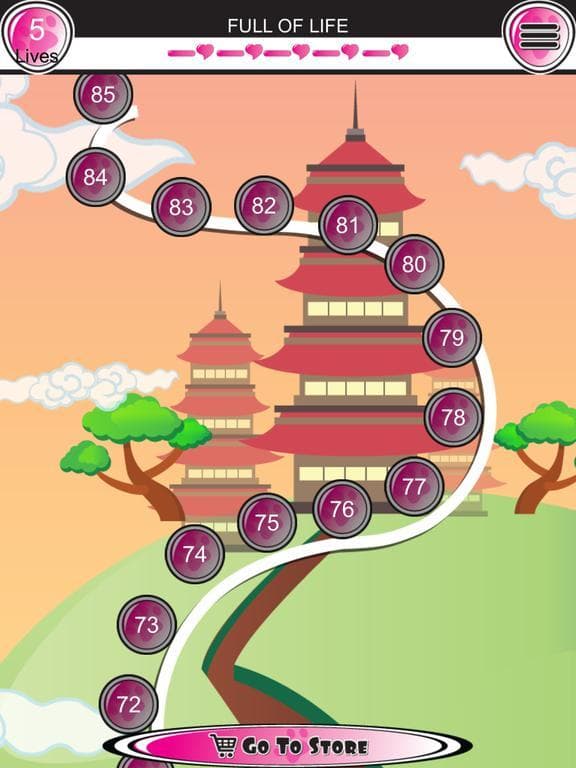
Task: Select level 80
Action: click(x=414, y=264)
